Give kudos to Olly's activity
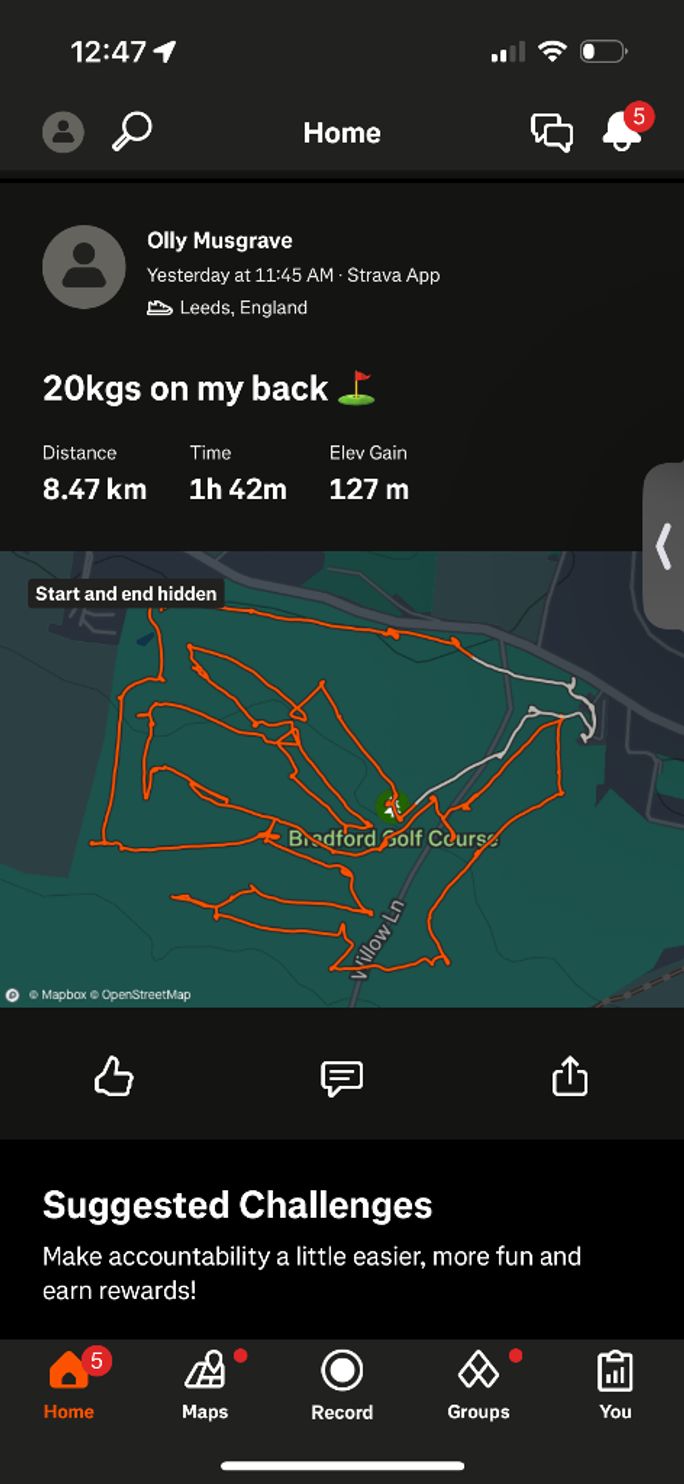 pyautogui.click(x=113, y=1077)
